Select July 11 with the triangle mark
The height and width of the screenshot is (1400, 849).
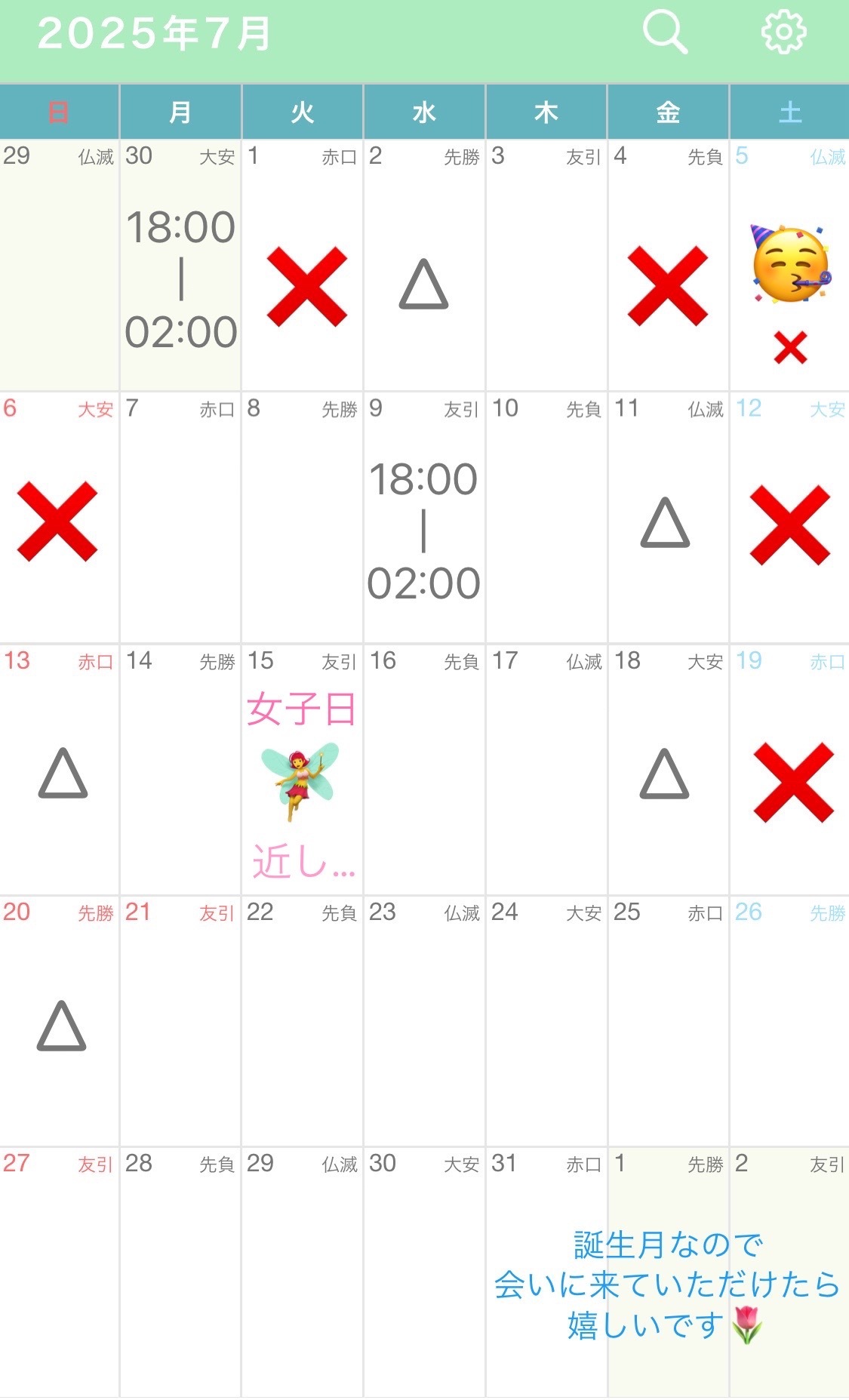click(x=669, y=518)
